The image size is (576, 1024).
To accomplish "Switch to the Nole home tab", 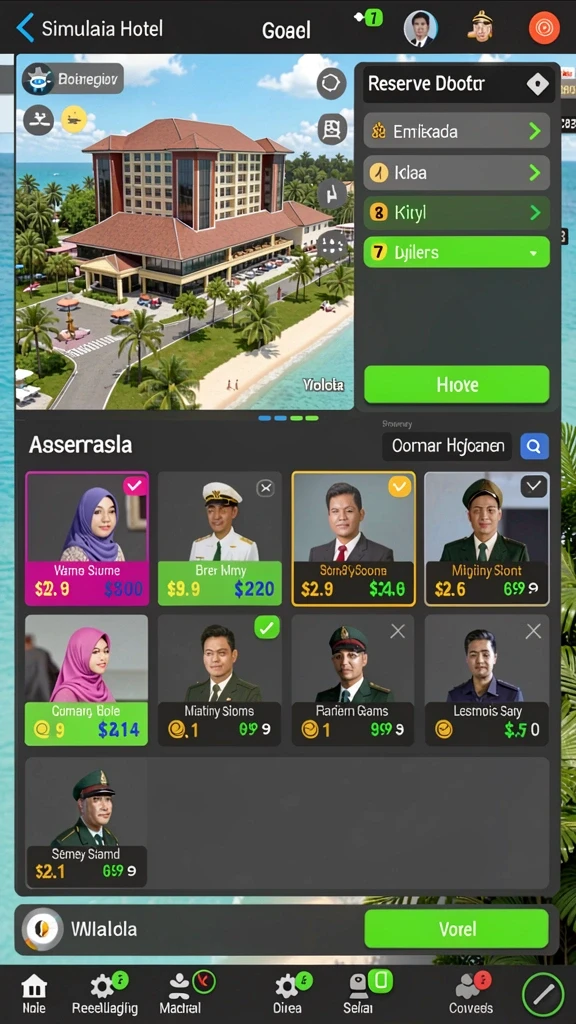I will tap(34, 993).
